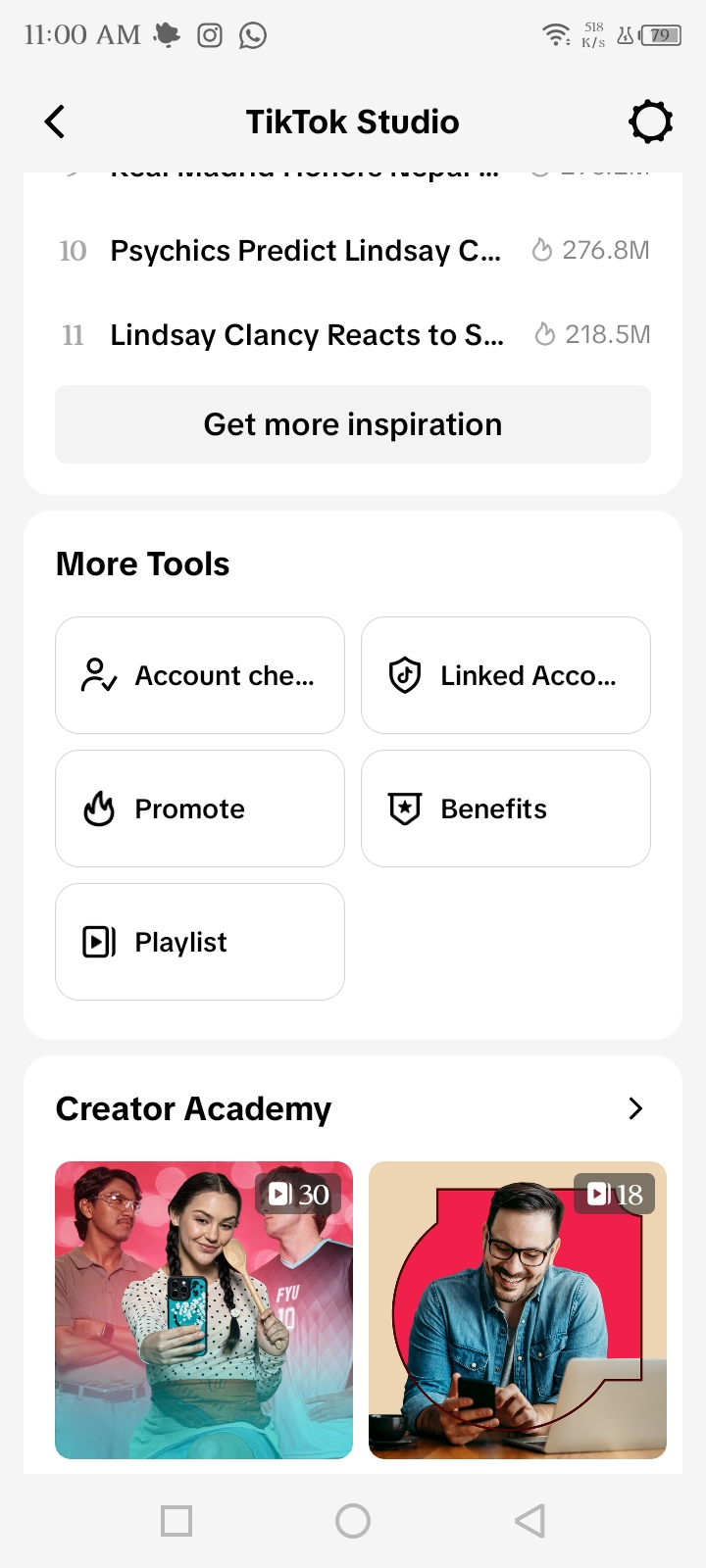Screen dimensions: 706x1568
Task: Open the settings gear icon
Action: (x=651, y=122)
